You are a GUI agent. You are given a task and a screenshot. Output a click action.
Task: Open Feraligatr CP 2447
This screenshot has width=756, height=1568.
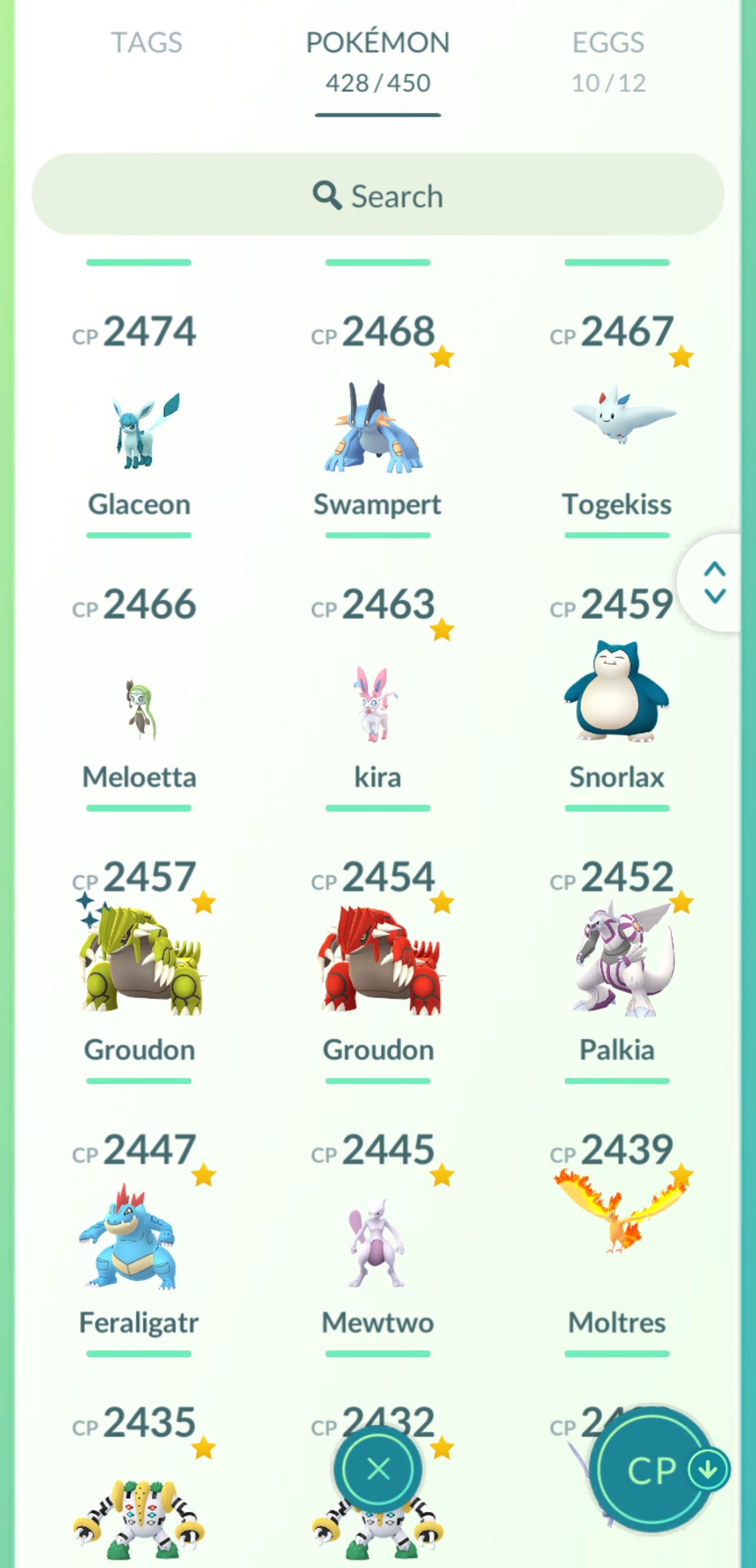point(139,1242)
